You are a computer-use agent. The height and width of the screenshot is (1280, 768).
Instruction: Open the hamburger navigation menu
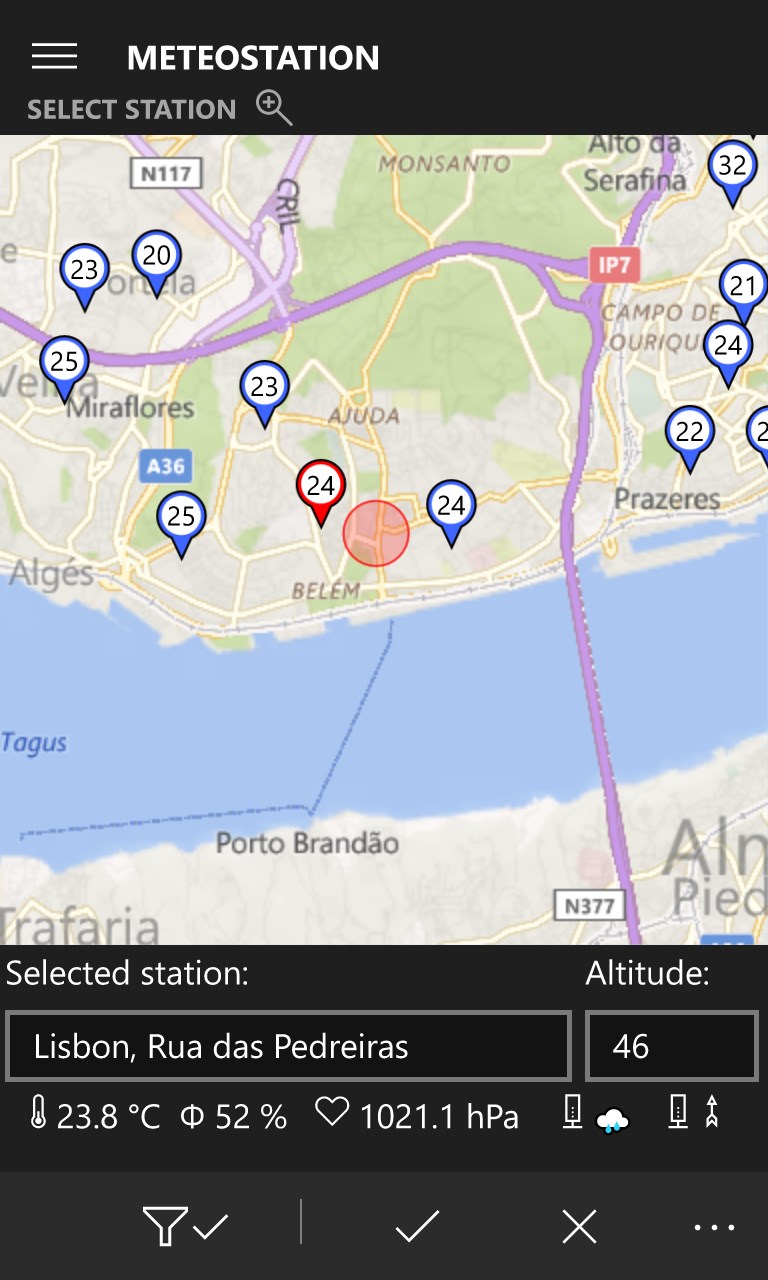pyautogui.click(x=54, y=57)
